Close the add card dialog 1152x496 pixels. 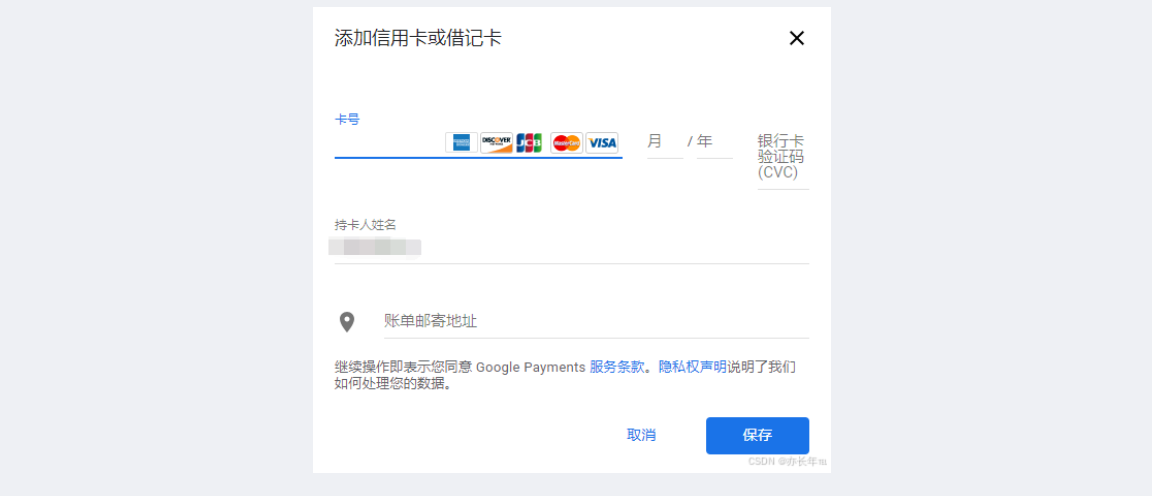tap(796, 39)
